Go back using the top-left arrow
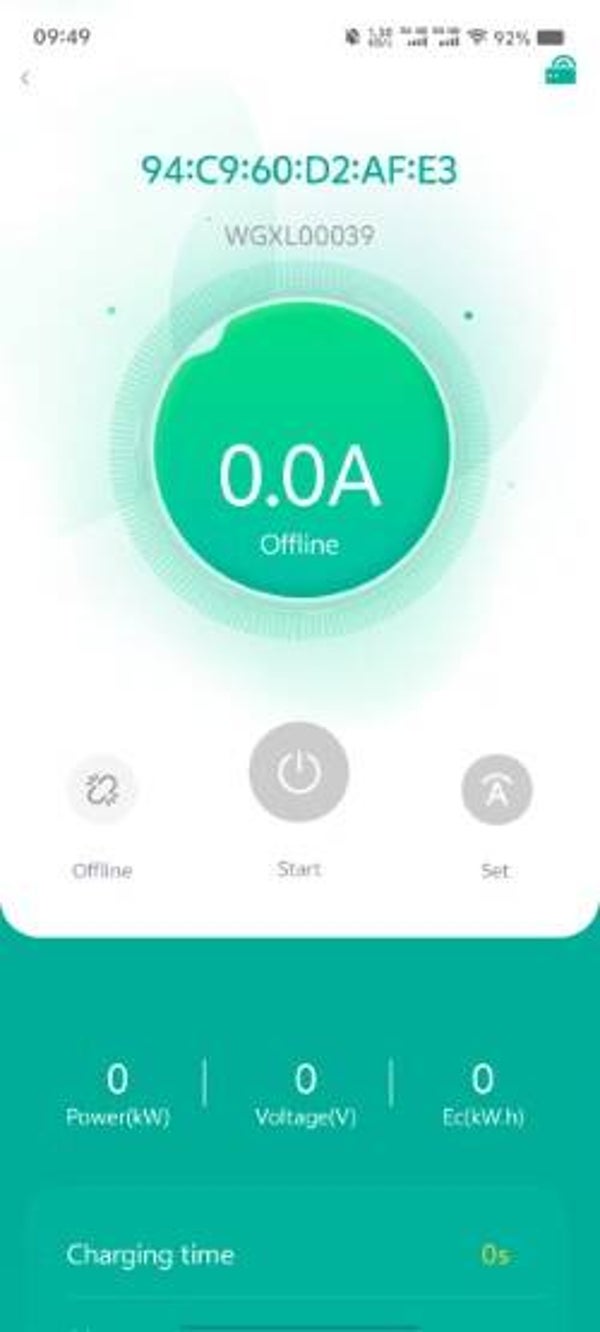 (x=25, y=78)
